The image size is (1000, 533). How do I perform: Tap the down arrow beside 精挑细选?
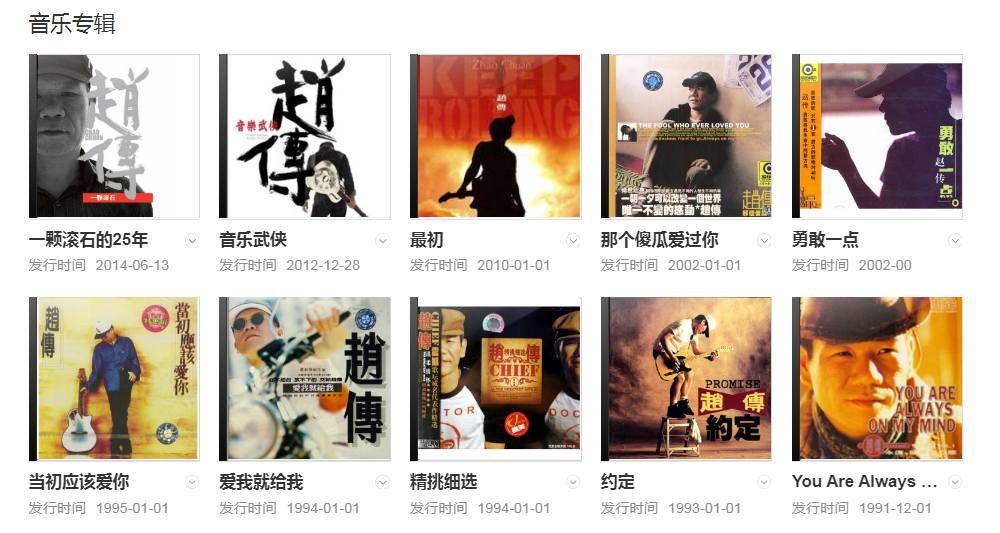point(573,482)
